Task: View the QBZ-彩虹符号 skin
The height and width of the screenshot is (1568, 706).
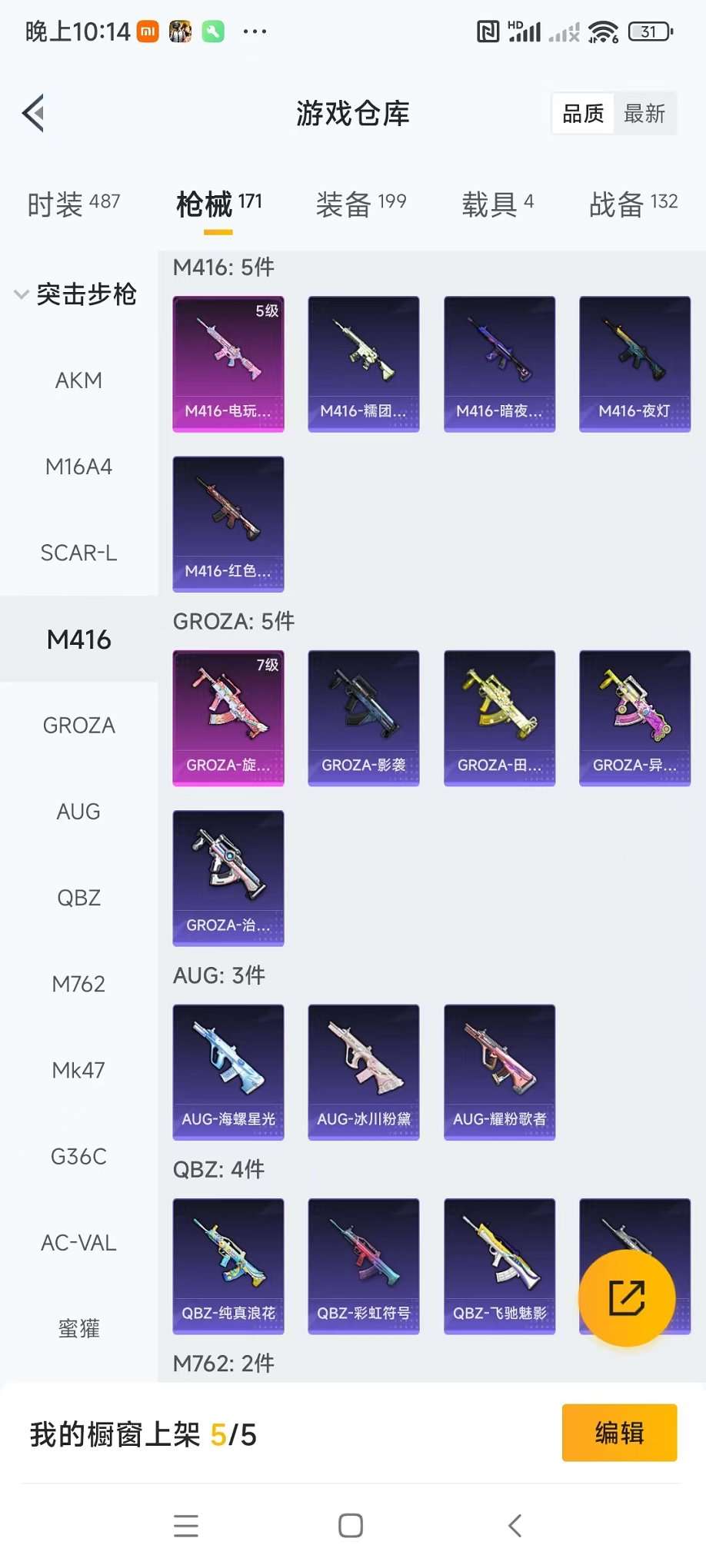Action: [x=364, y=1266]
